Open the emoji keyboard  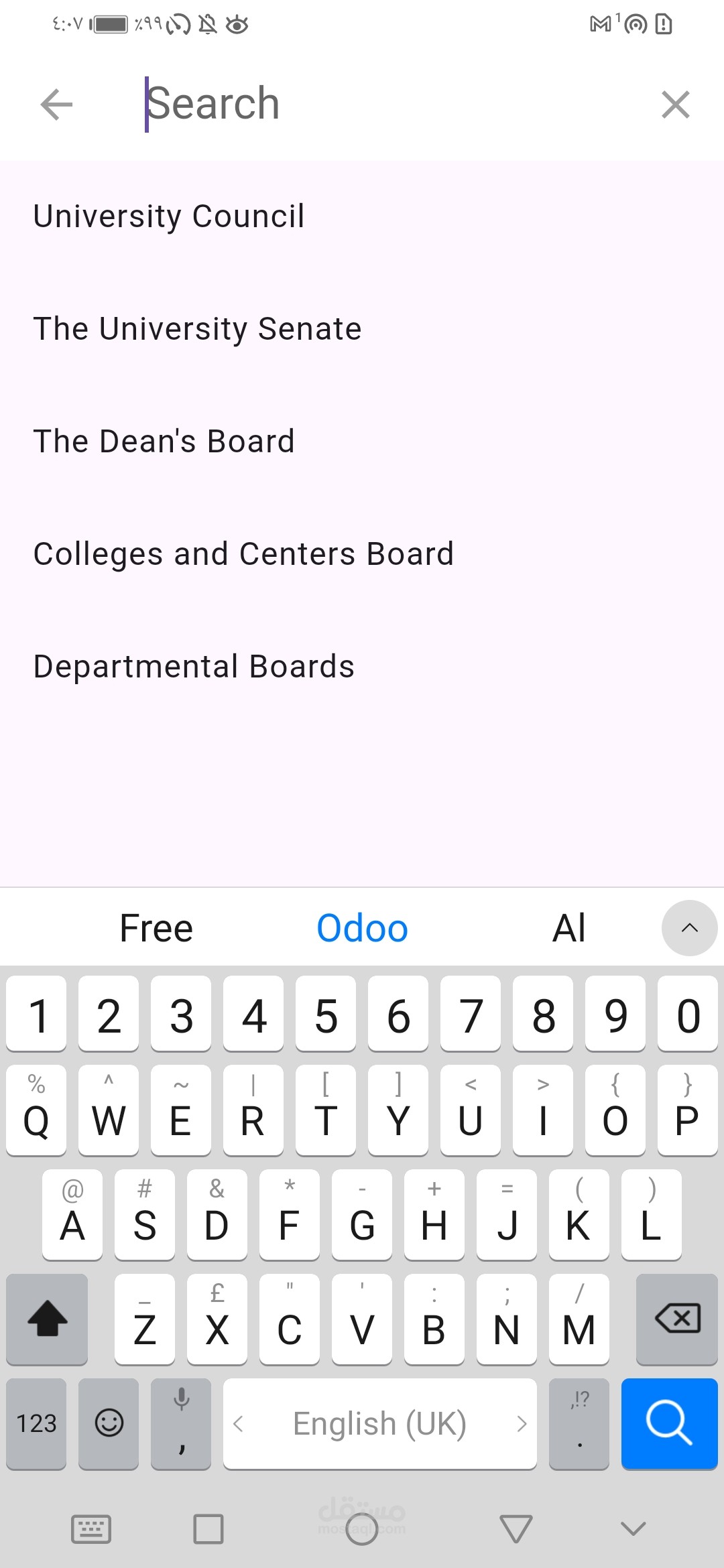coord(109,1423)
